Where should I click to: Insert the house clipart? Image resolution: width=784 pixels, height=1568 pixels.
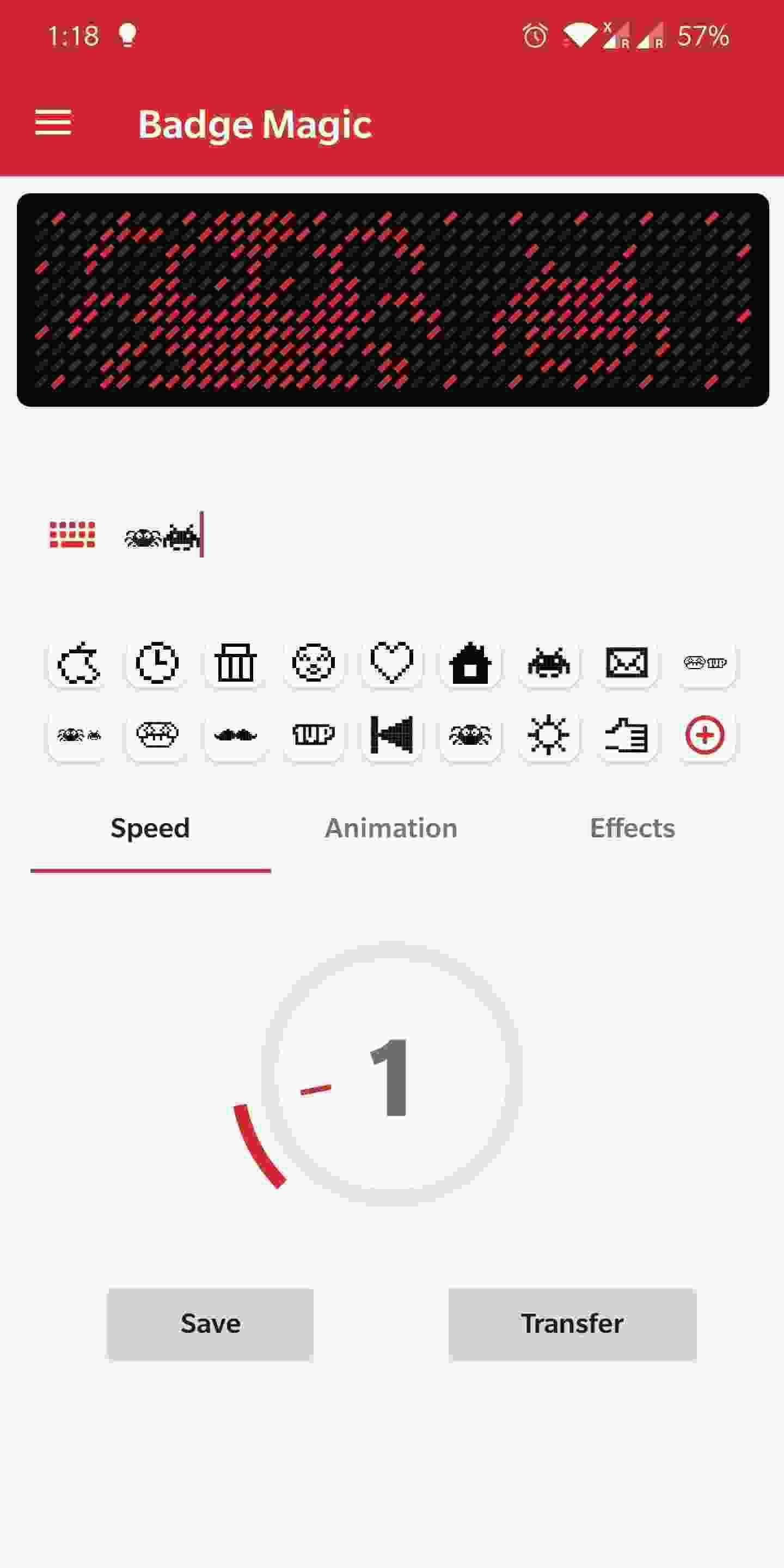[x=470, y=665]
